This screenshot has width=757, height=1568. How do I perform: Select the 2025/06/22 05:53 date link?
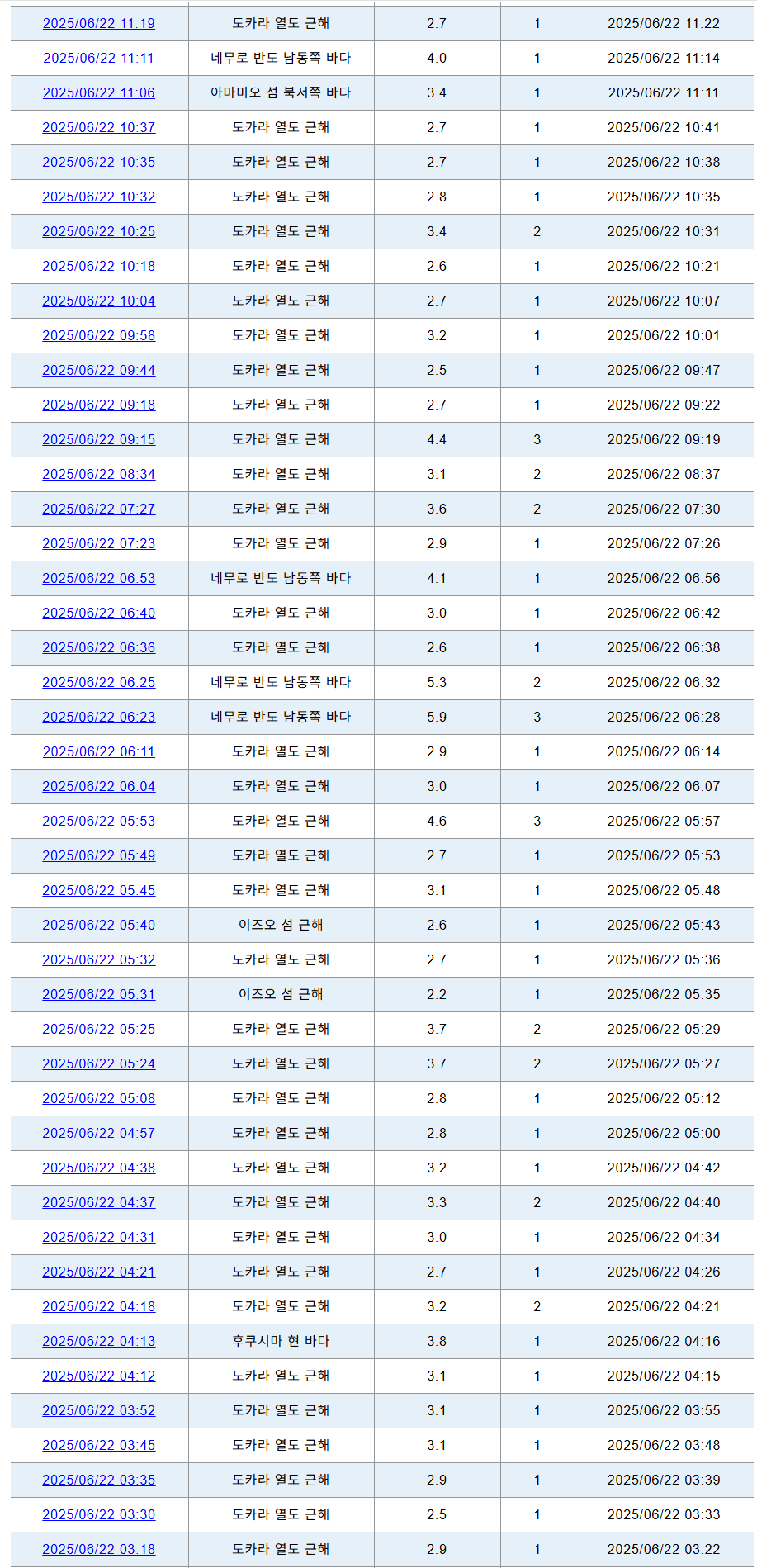(99, 821)
